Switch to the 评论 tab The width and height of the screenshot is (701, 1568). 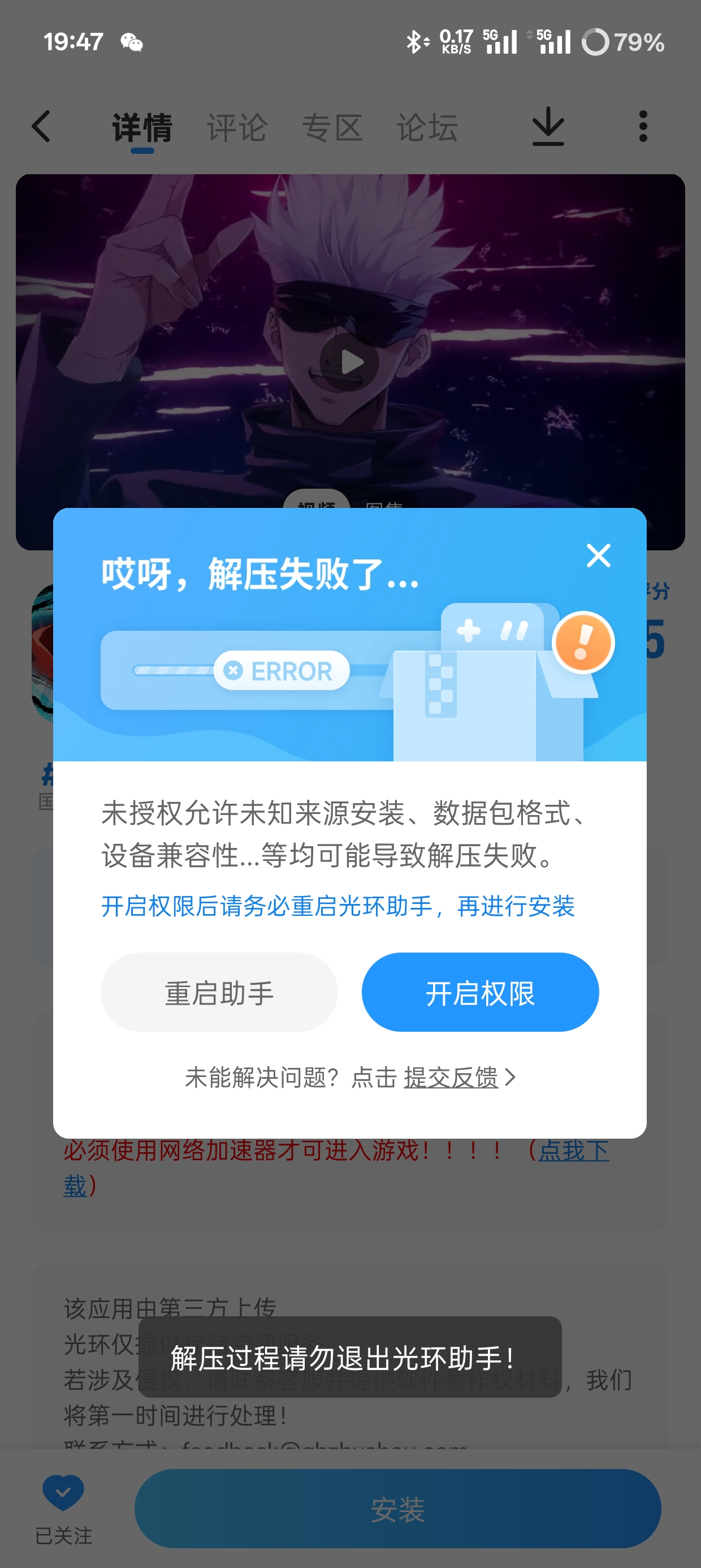[x=237, y=128]
